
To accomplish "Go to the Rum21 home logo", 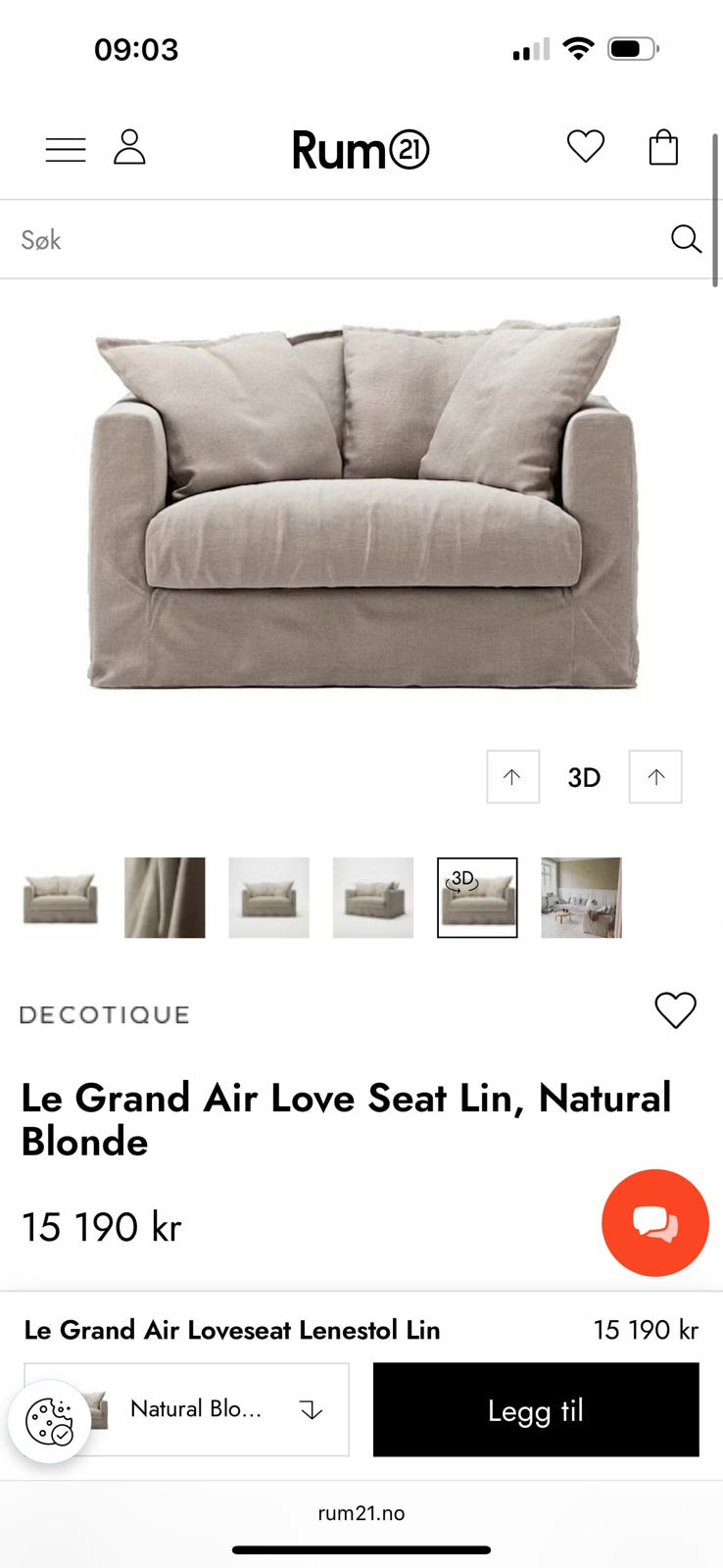I will point(361,149).
